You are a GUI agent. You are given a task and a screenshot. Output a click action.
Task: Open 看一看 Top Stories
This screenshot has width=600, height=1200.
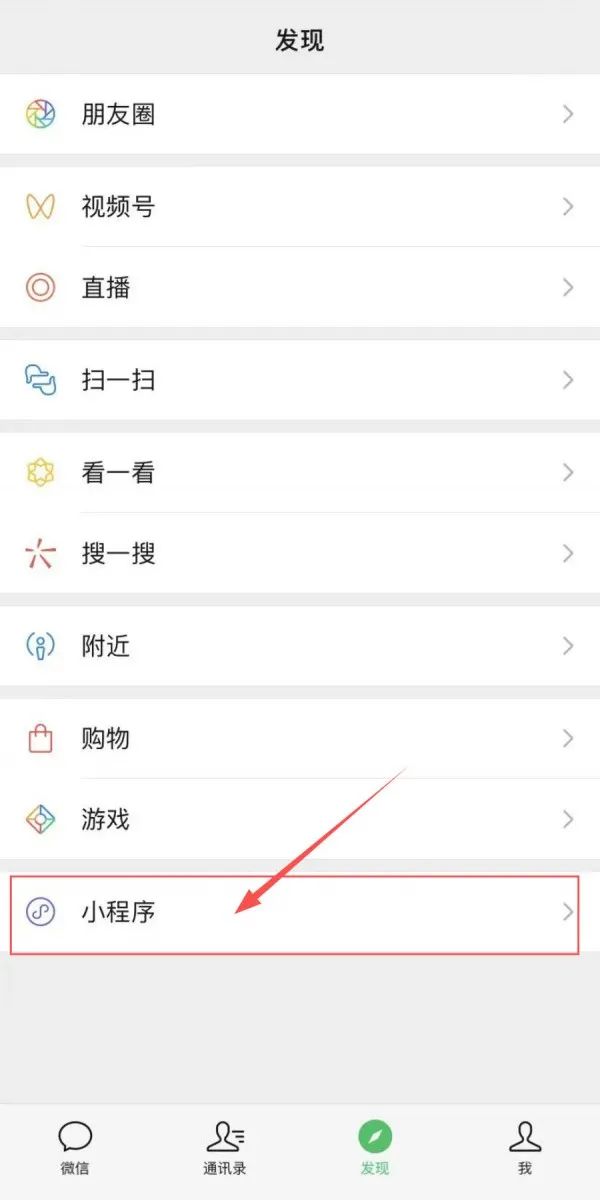coord(300,472)
